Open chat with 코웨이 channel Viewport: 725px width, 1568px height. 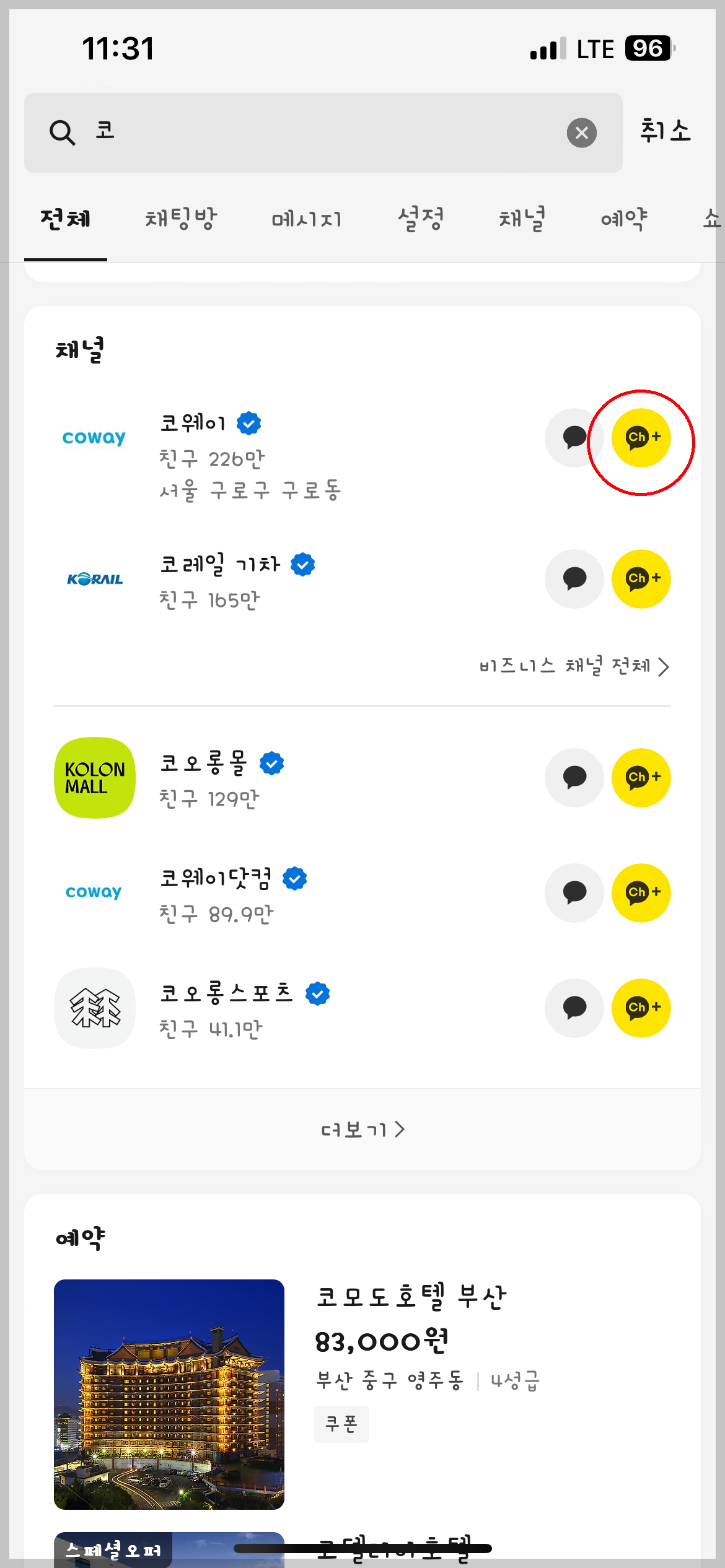coord(573,438)
